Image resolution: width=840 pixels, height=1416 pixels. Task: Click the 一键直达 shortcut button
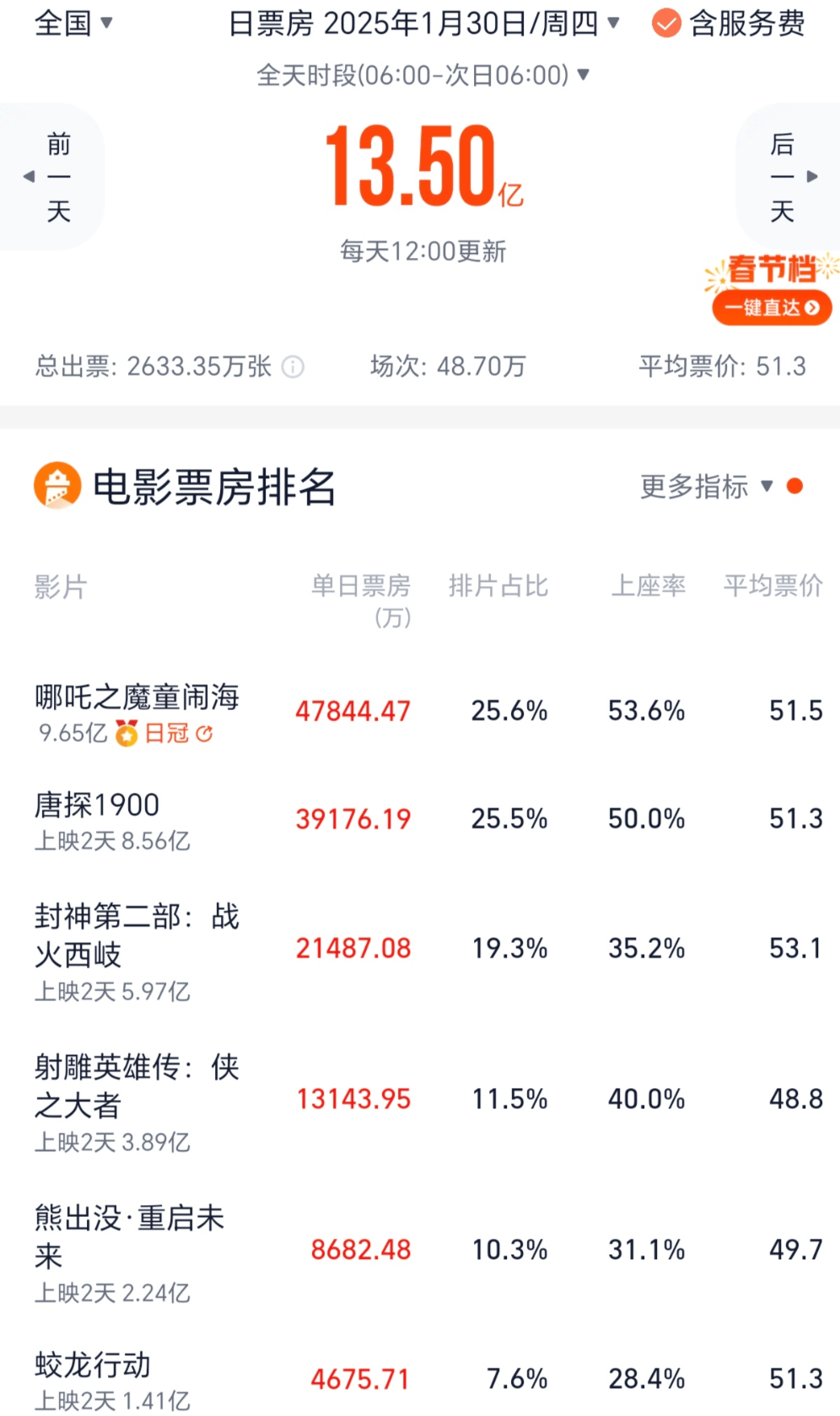coord(771,307)
